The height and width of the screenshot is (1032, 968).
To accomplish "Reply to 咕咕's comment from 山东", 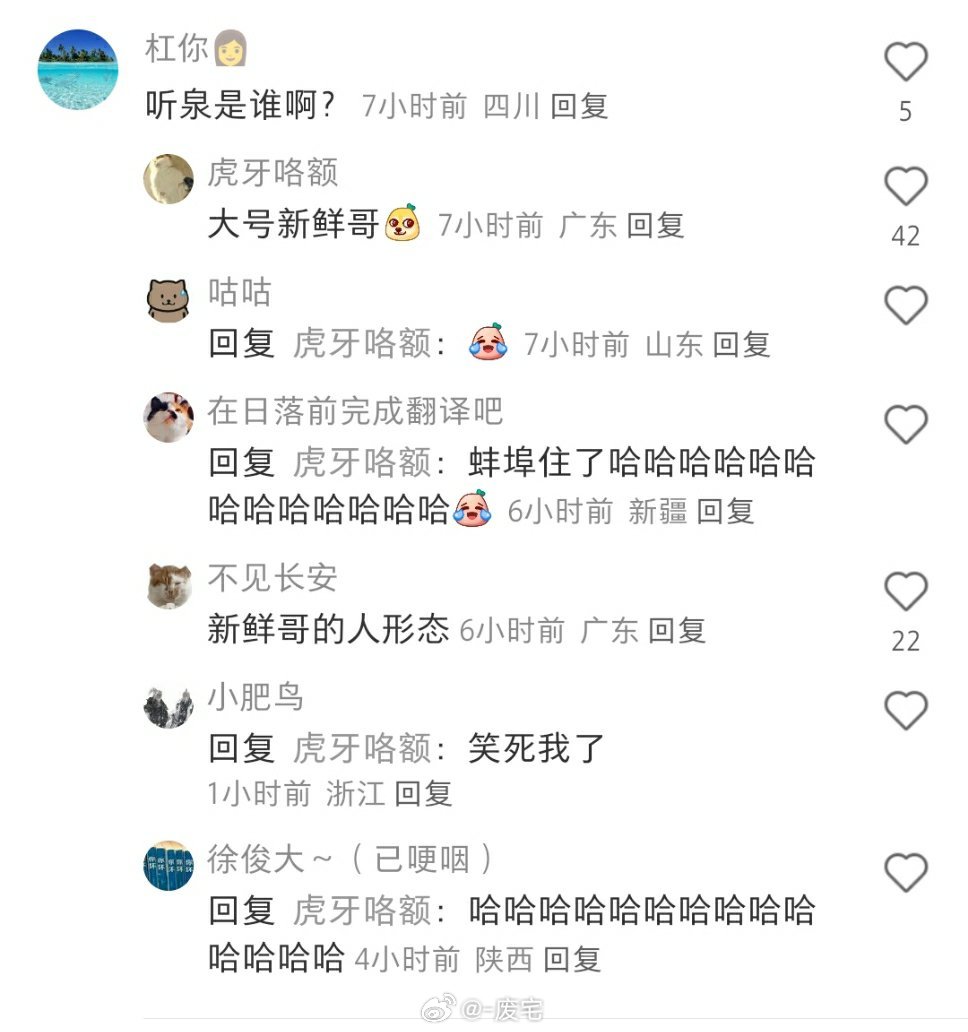I will click(741, 345).
